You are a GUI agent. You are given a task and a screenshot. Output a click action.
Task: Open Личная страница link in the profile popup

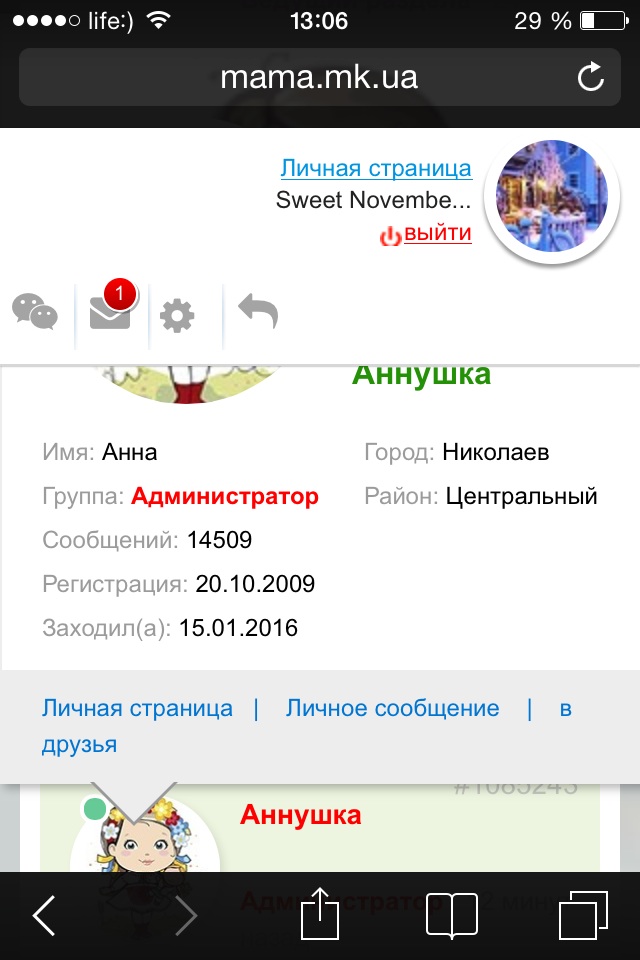[x=137, y=709]
